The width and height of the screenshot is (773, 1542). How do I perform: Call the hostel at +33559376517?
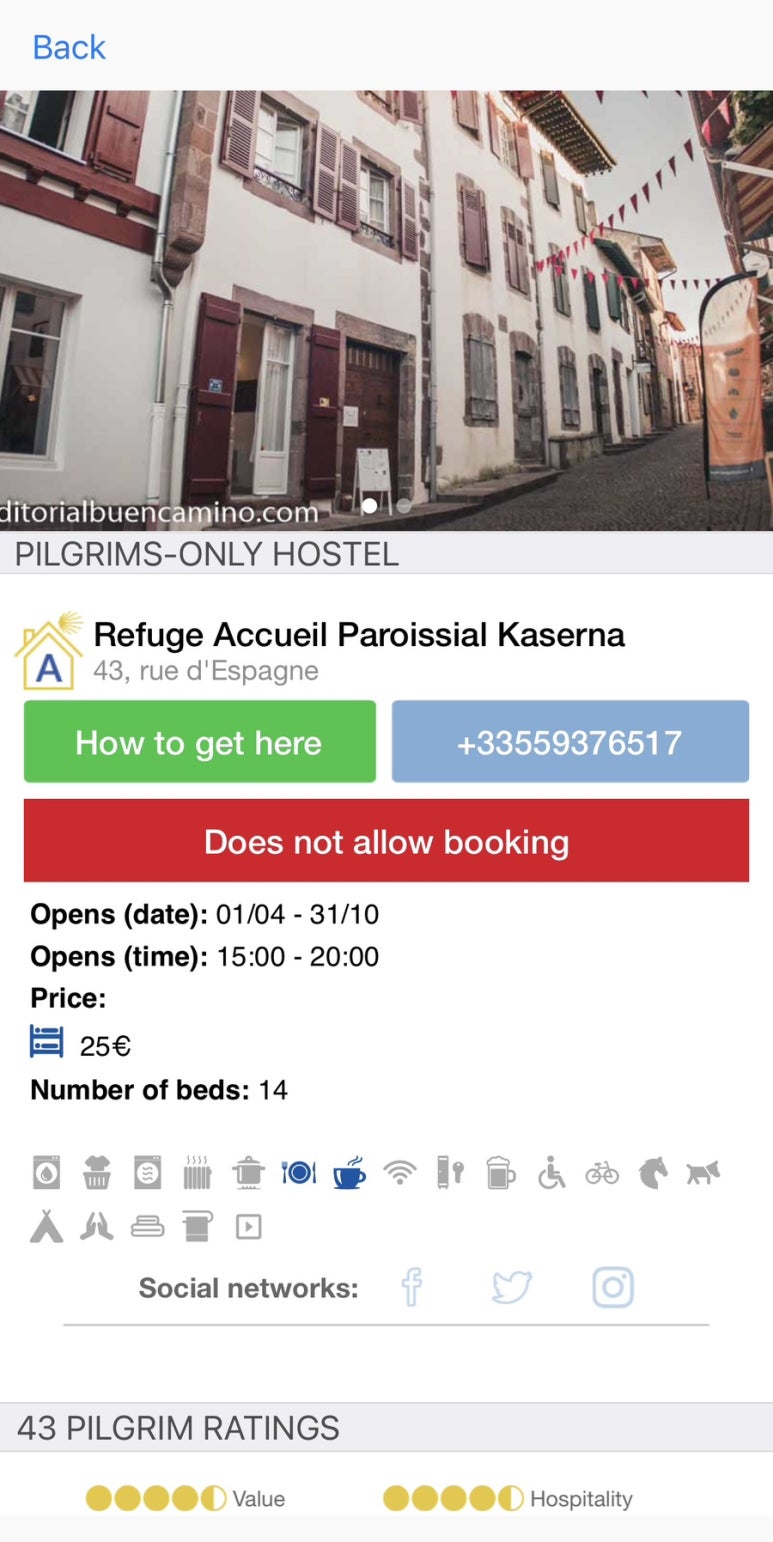pos(570,742)
